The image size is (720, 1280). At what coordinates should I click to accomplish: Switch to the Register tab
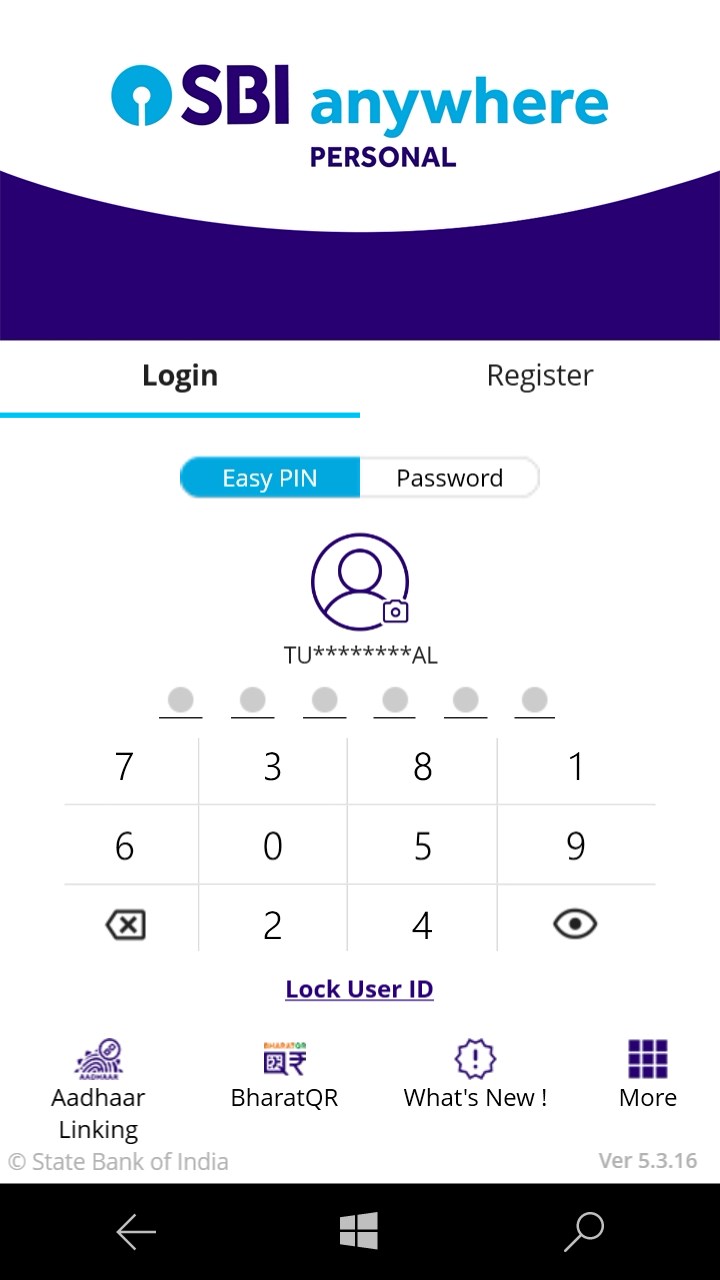[x=540, y=375]
